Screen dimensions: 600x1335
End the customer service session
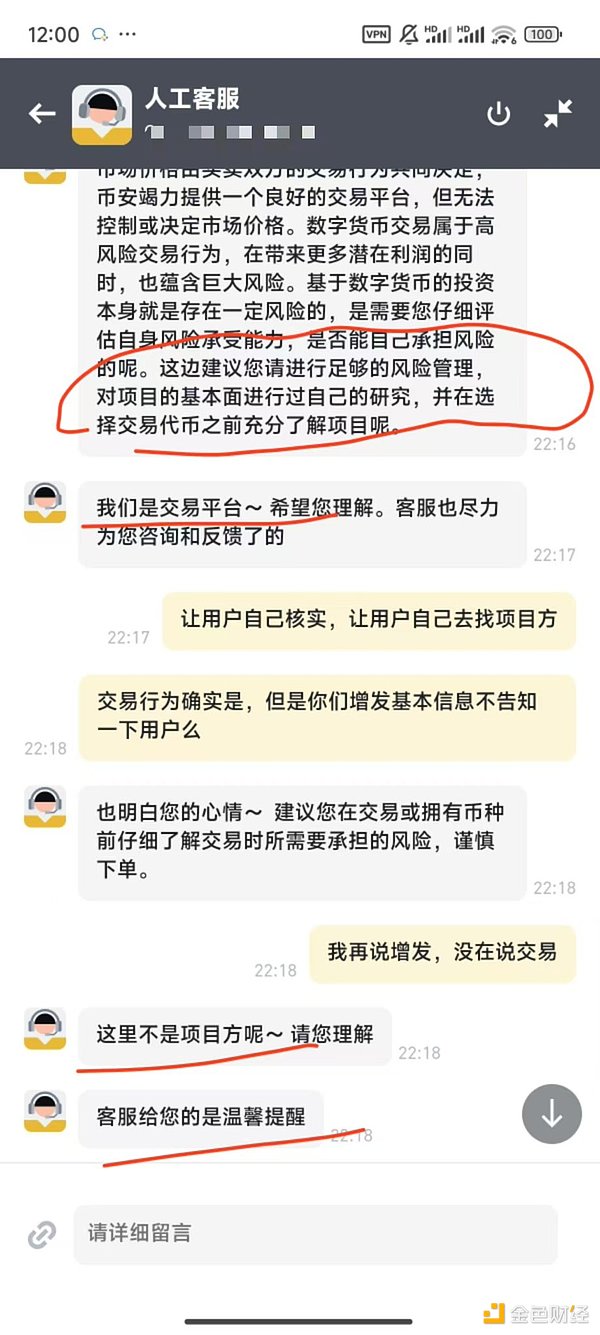498,114
